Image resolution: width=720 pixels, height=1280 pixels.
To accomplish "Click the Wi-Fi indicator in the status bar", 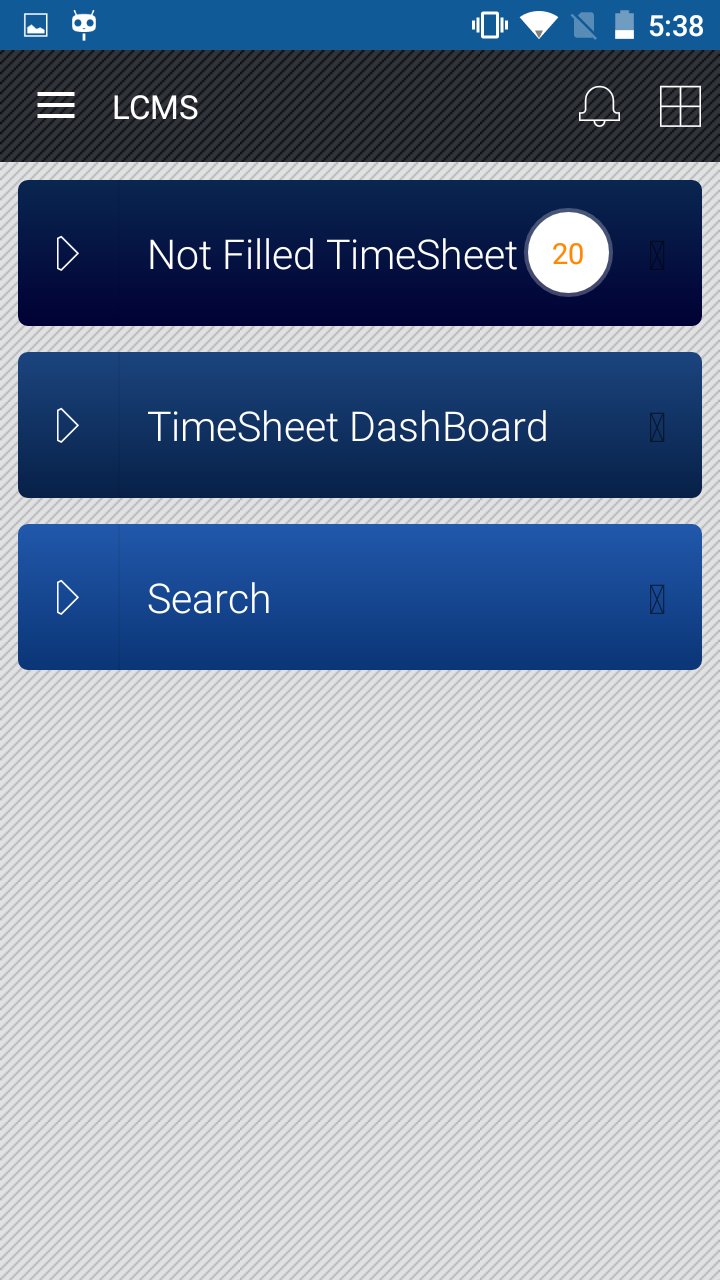I will pos(540,24).
